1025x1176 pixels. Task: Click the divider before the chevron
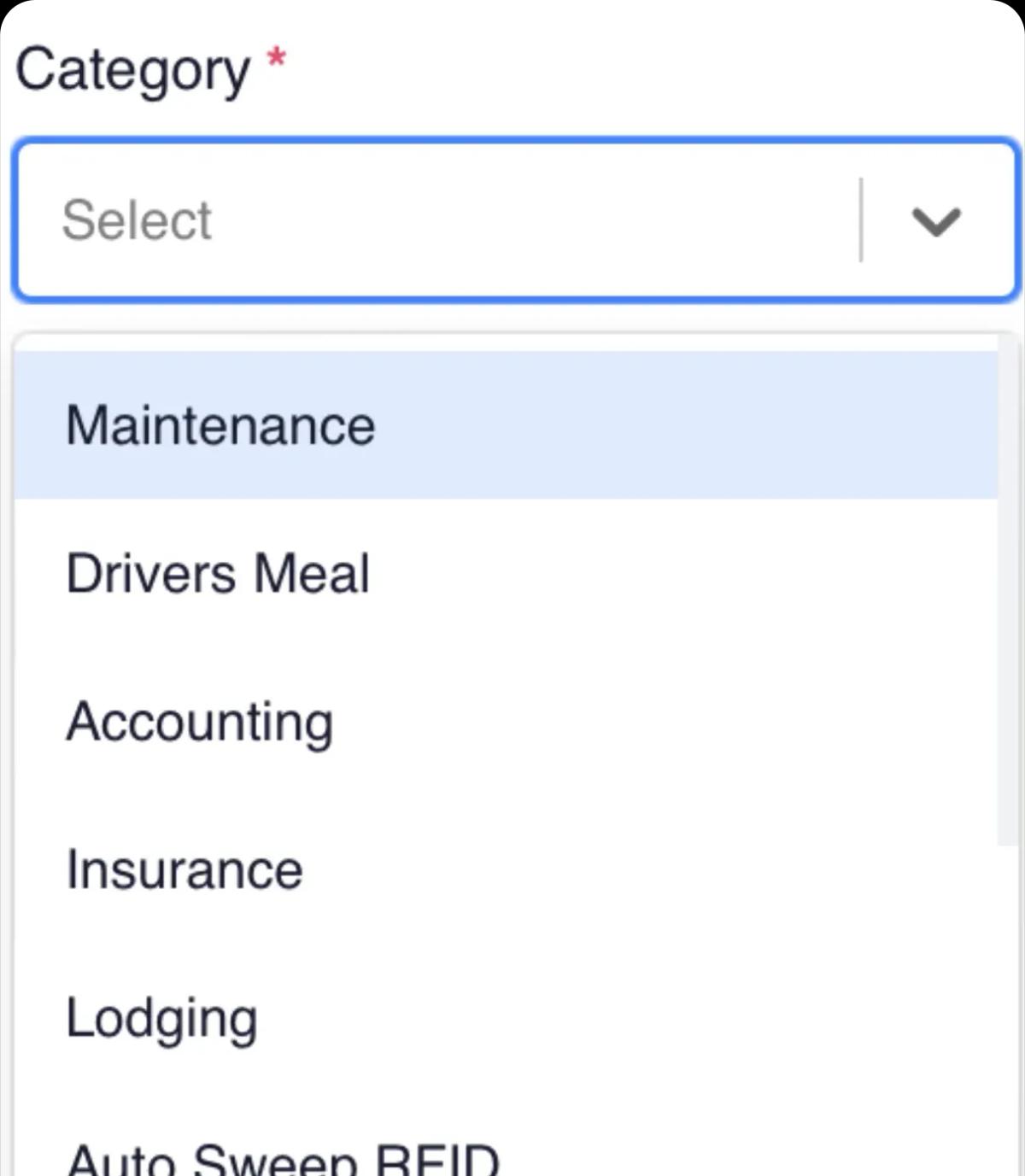tap(861, 218)
